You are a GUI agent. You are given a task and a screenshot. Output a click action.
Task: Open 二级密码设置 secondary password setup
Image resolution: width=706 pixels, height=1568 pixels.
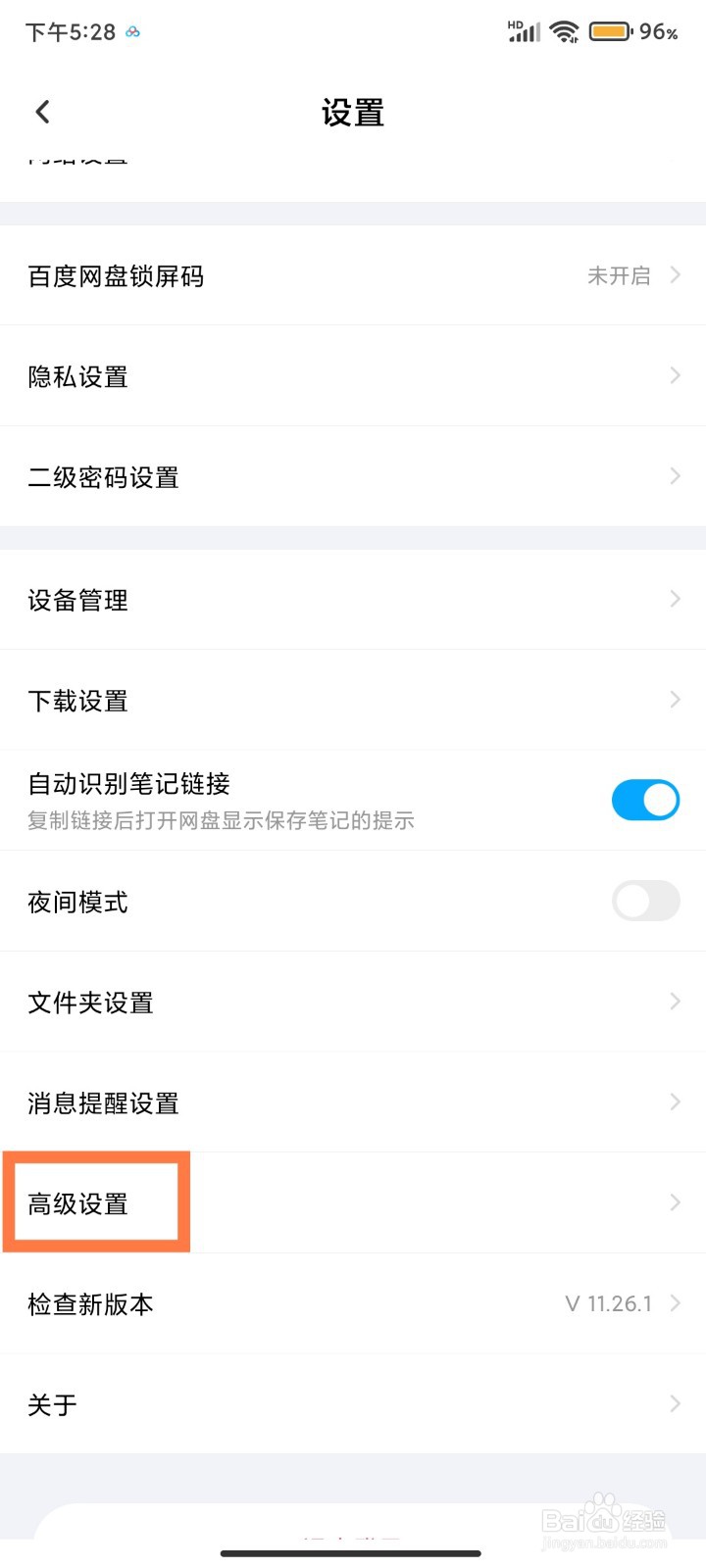pos(353,476)
